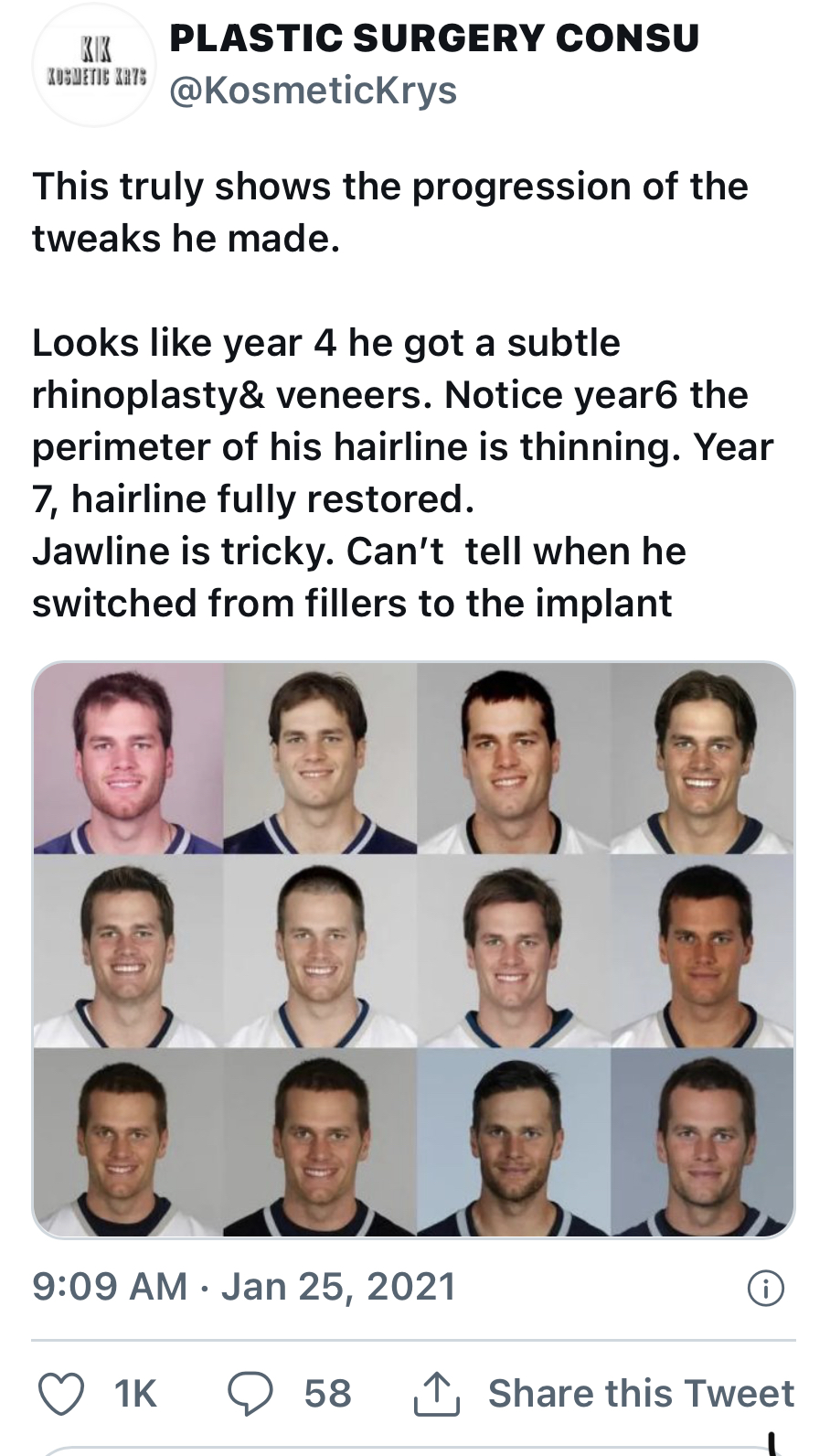
Task: Like this tweet with the heart icon
Action: [61, 1394]
